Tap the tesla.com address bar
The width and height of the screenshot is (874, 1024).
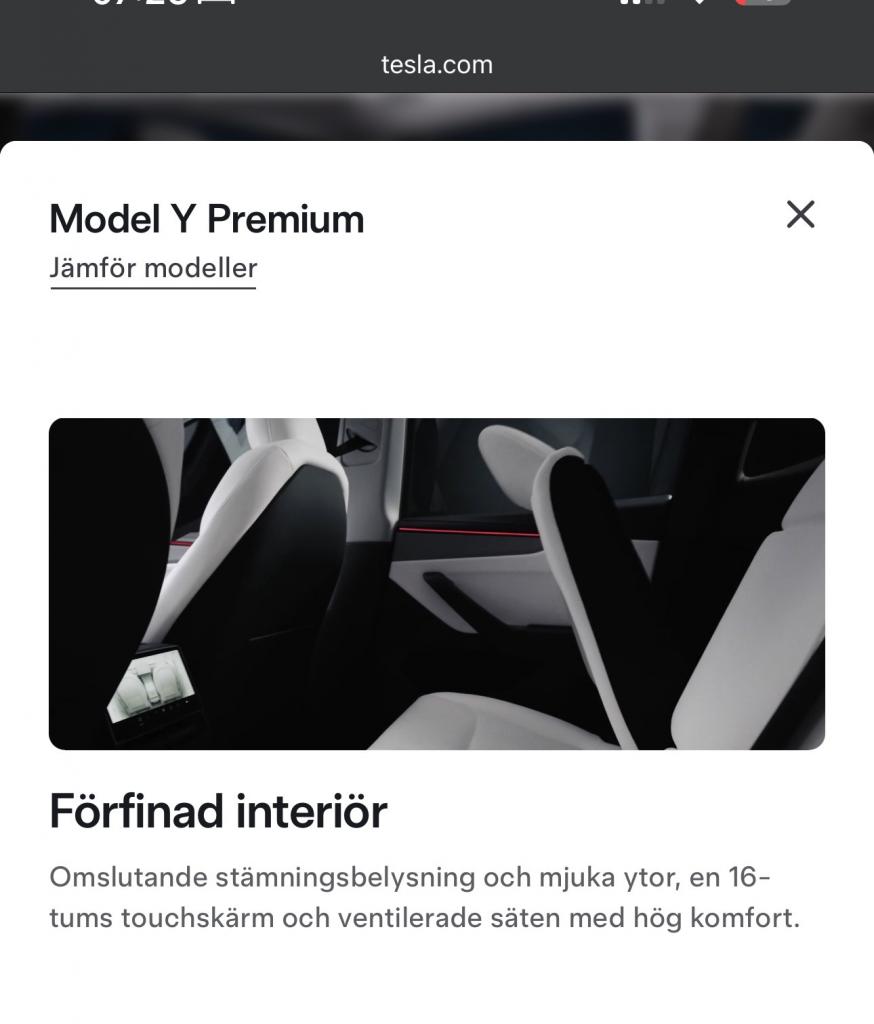437,65
